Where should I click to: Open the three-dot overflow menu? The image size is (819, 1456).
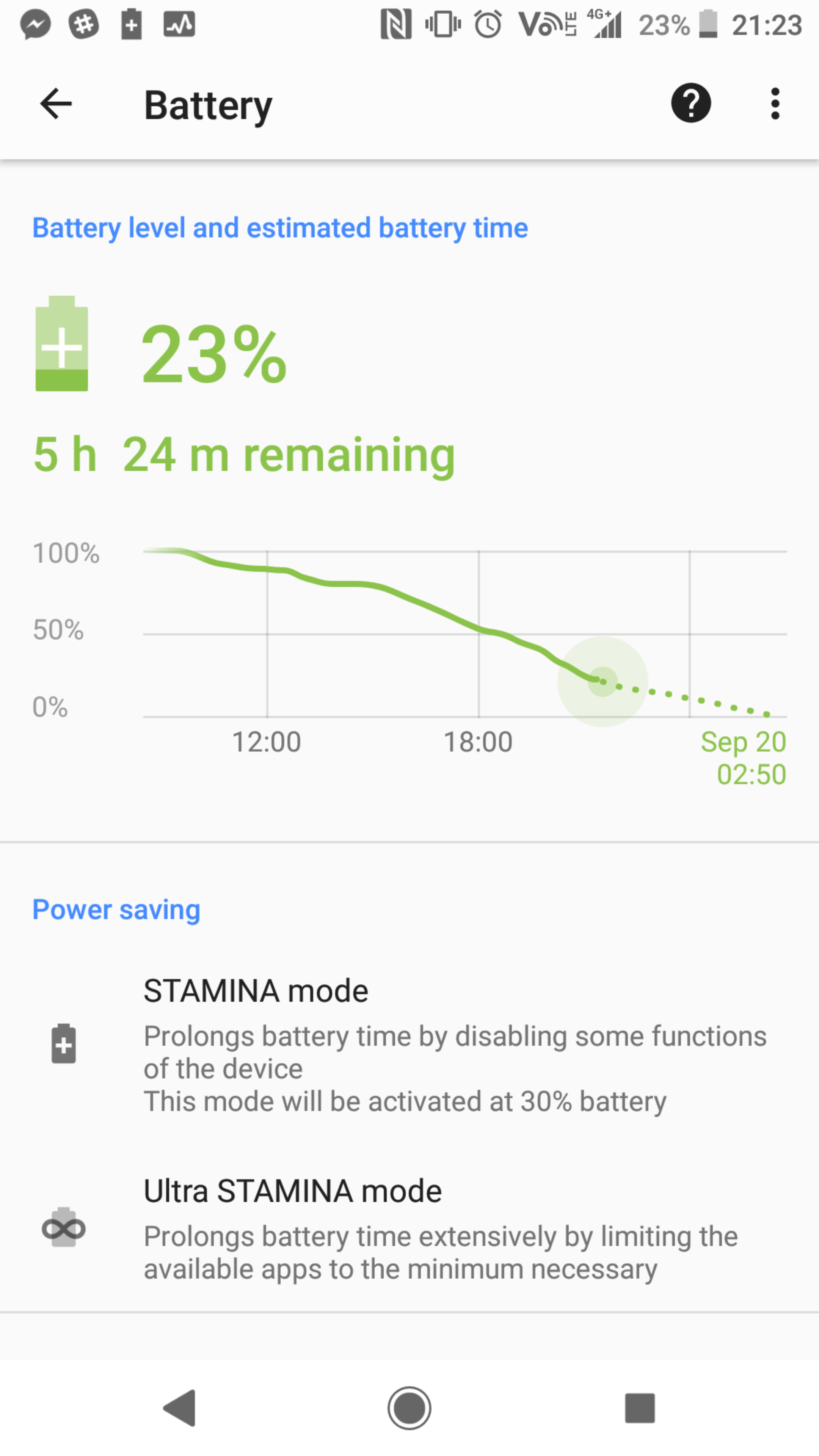(775, 104)
